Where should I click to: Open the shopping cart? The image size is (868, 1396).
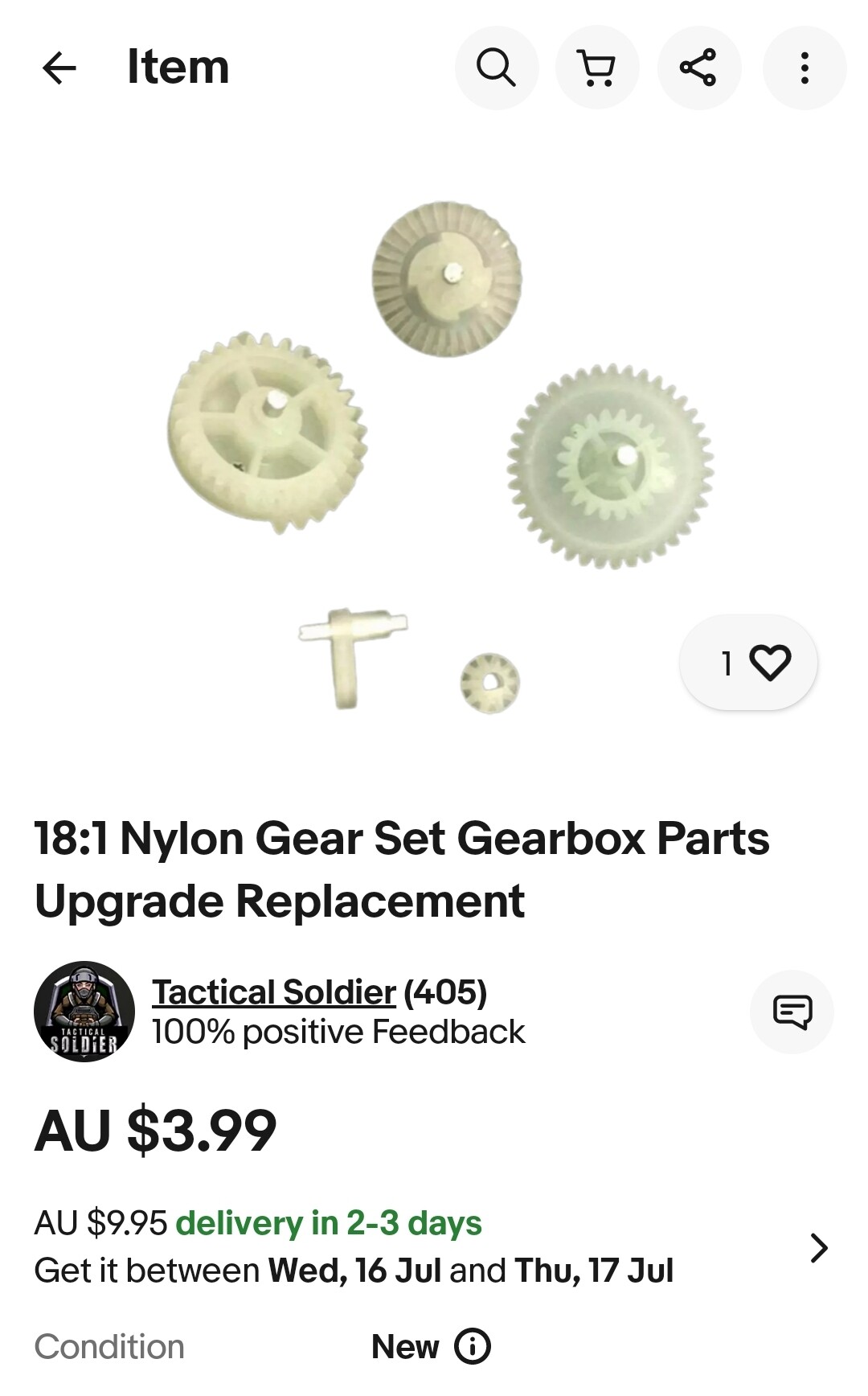tap(597, 68)
